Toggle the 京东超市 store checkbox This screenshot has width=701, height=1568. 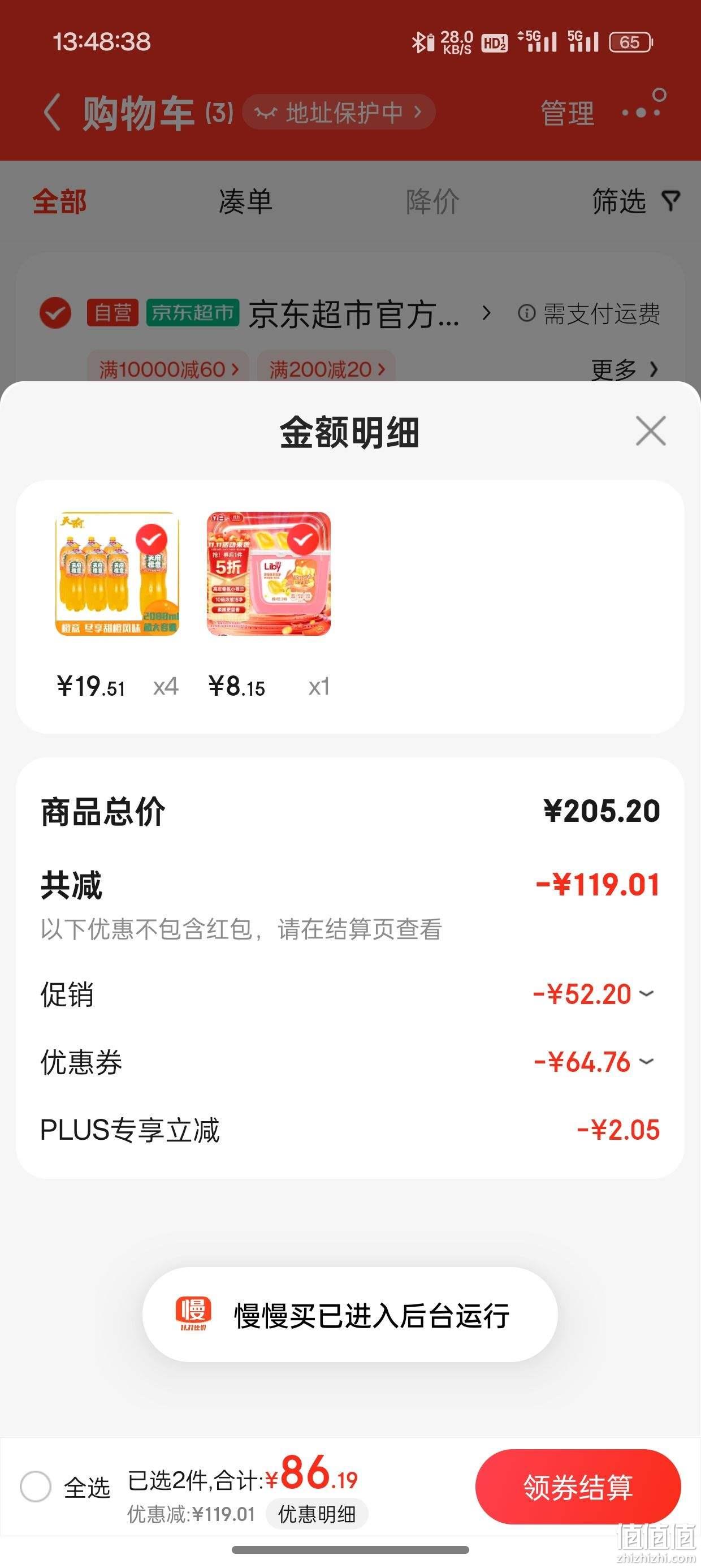(55, 313)
